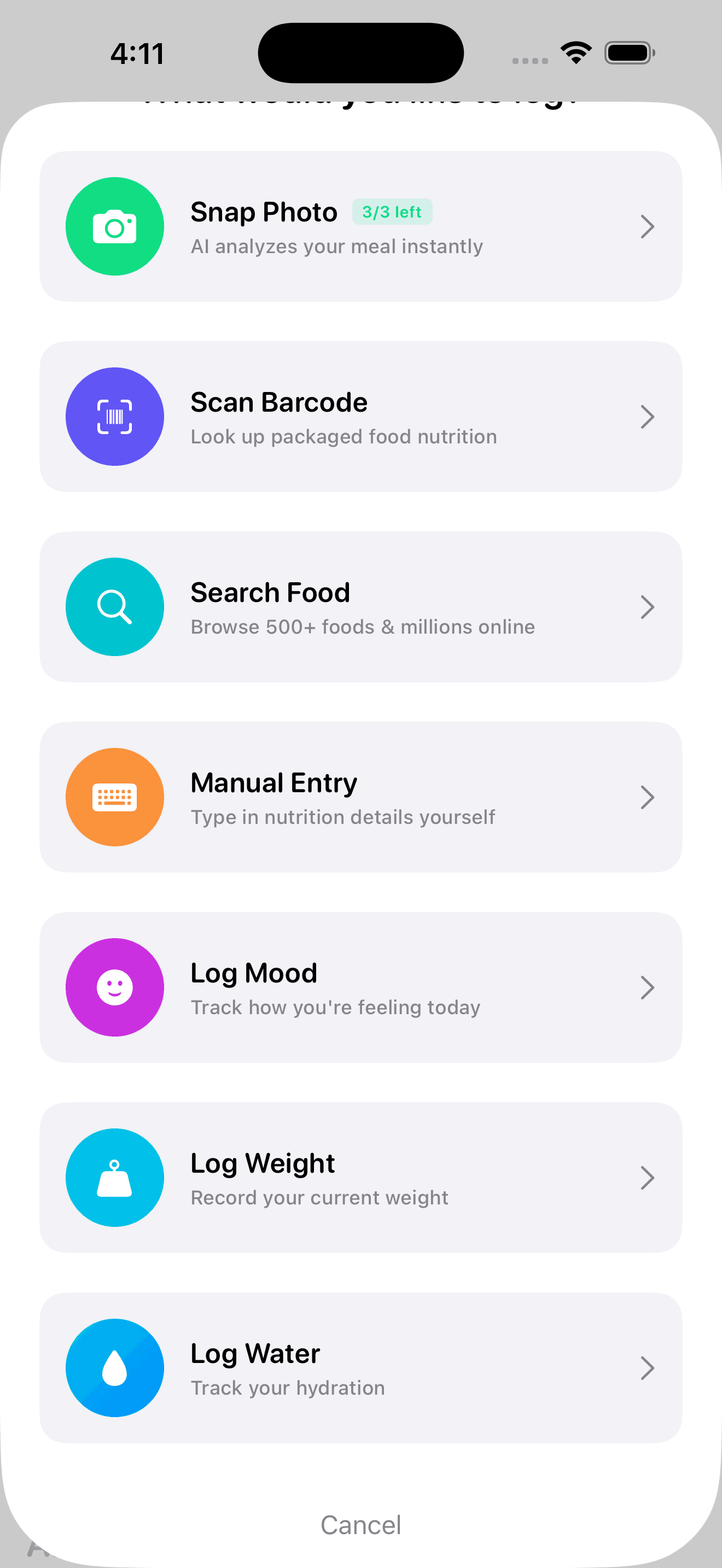This screenshot has height=1568, width=722.
Task: Select the Log Weight scale icon
Action: 114,1177
